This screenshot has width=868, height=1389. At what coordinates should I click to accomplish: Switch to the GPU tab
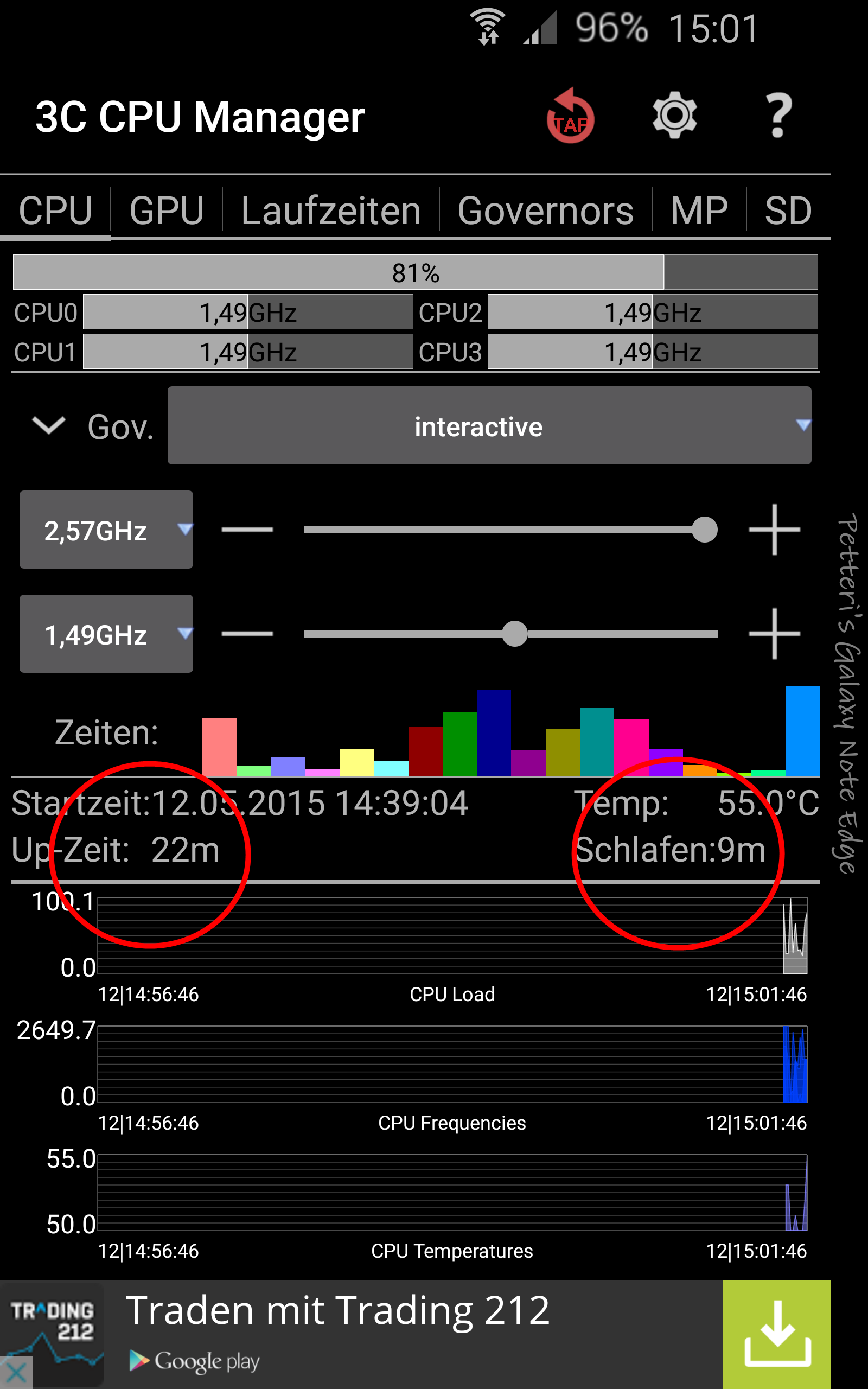pos(167,210)
